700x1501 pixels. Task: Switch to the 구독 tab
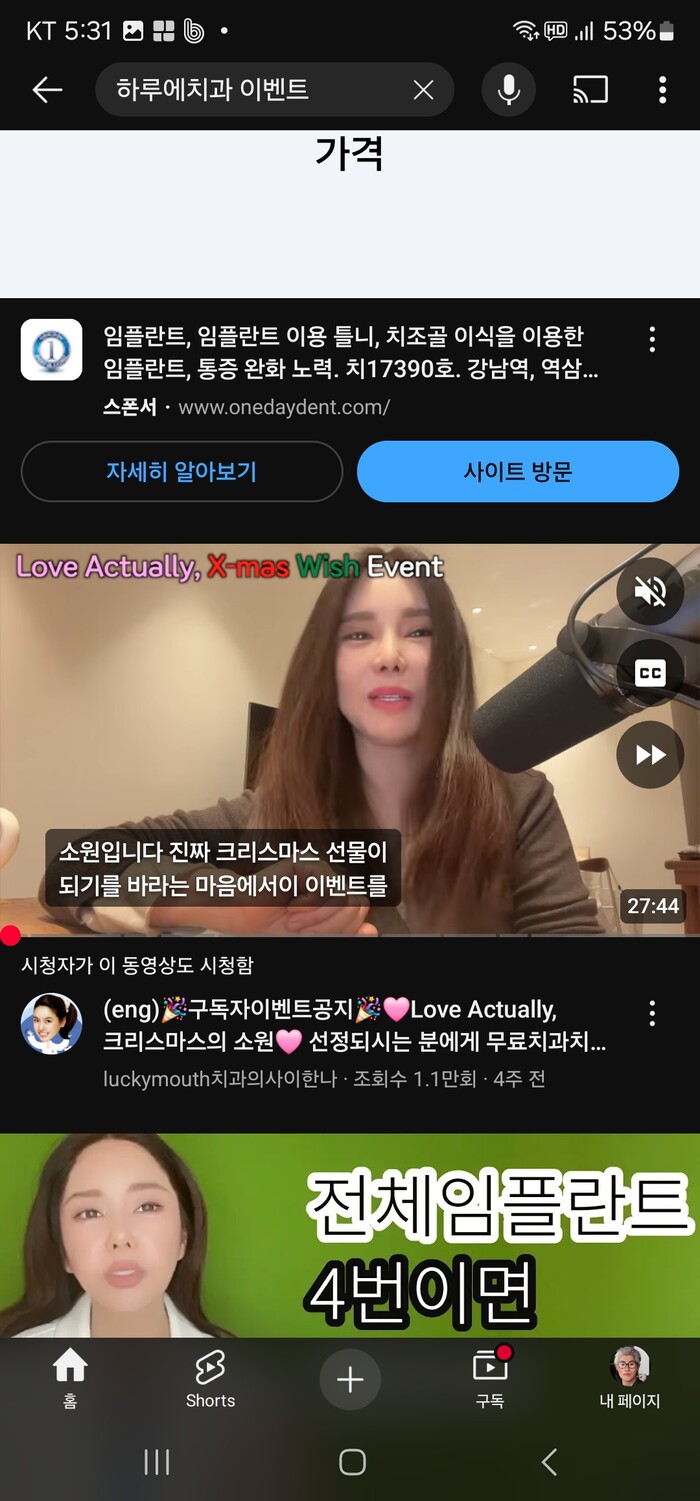(x=490, y=1378)
